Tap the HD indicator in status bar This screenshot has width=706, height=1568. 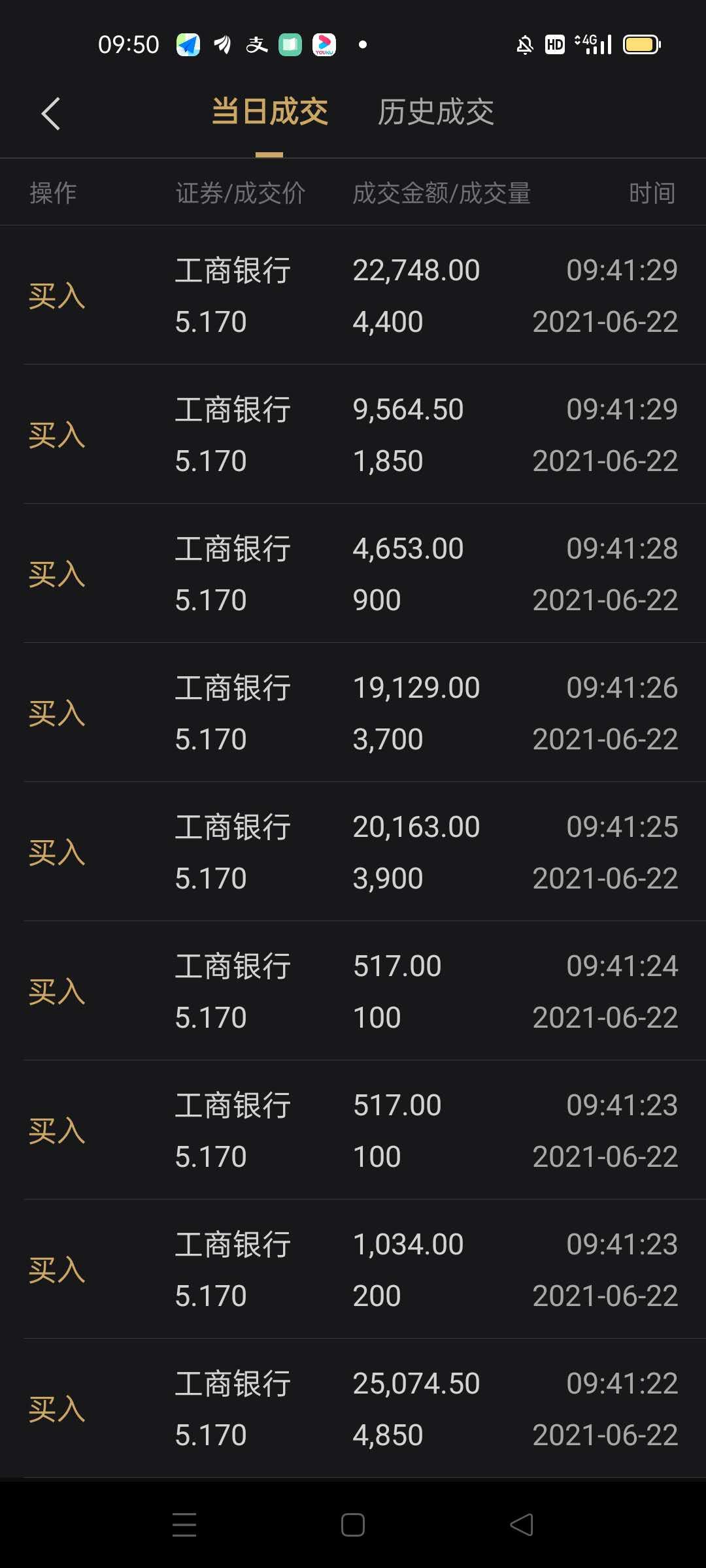coord(555,44)
